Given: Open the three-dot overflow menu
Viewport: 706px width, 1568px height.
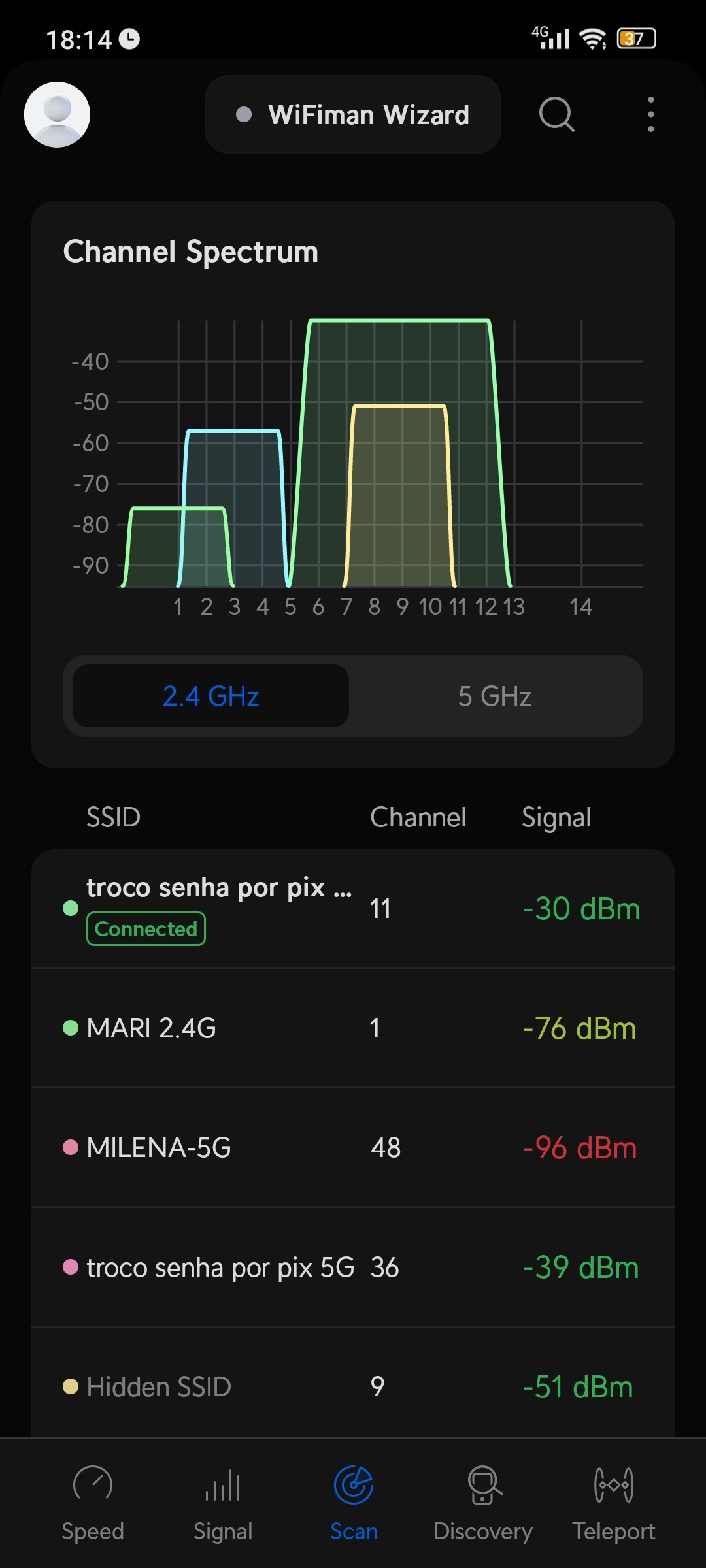Looking at the screenshot, I should 650,114.
